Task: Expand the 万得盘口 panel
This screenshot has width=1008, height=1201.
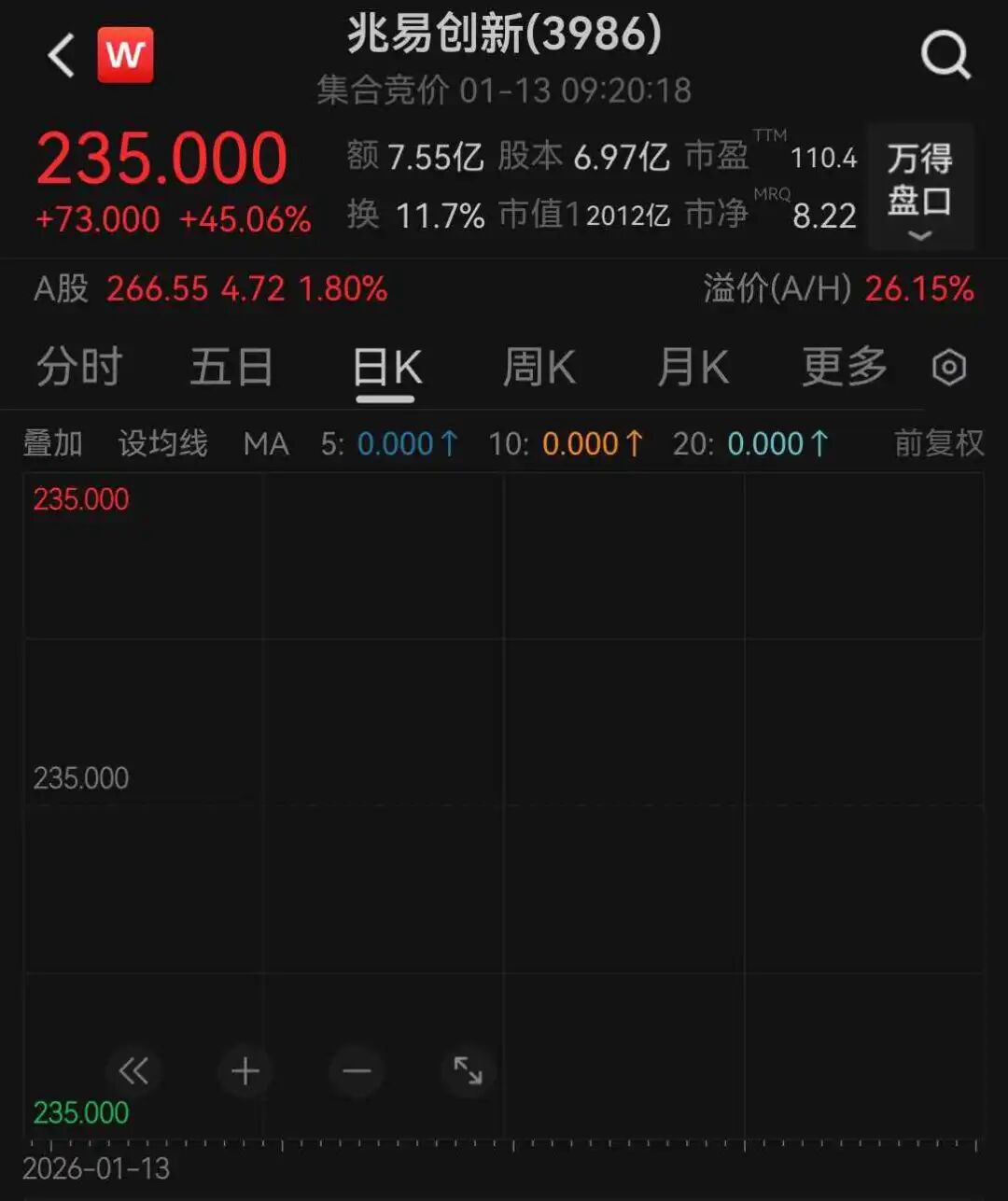Action: click(919, 188)
